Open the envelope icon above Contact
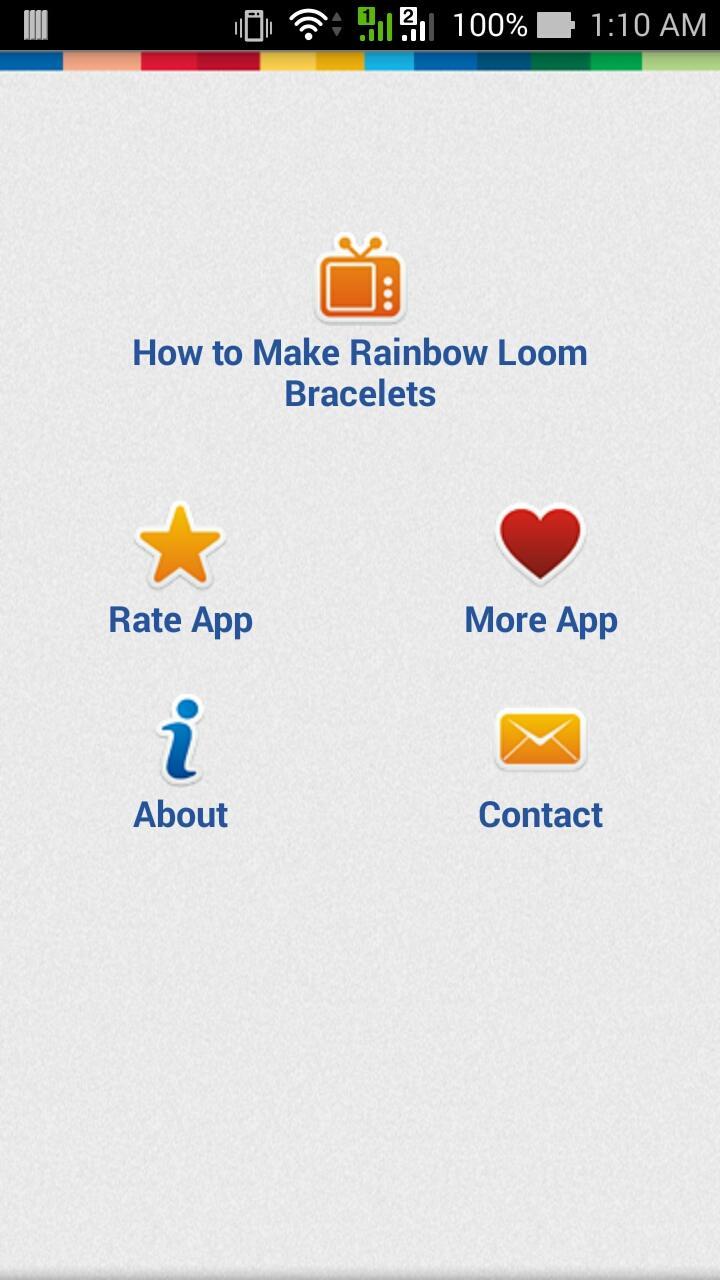 coord(540,740)
